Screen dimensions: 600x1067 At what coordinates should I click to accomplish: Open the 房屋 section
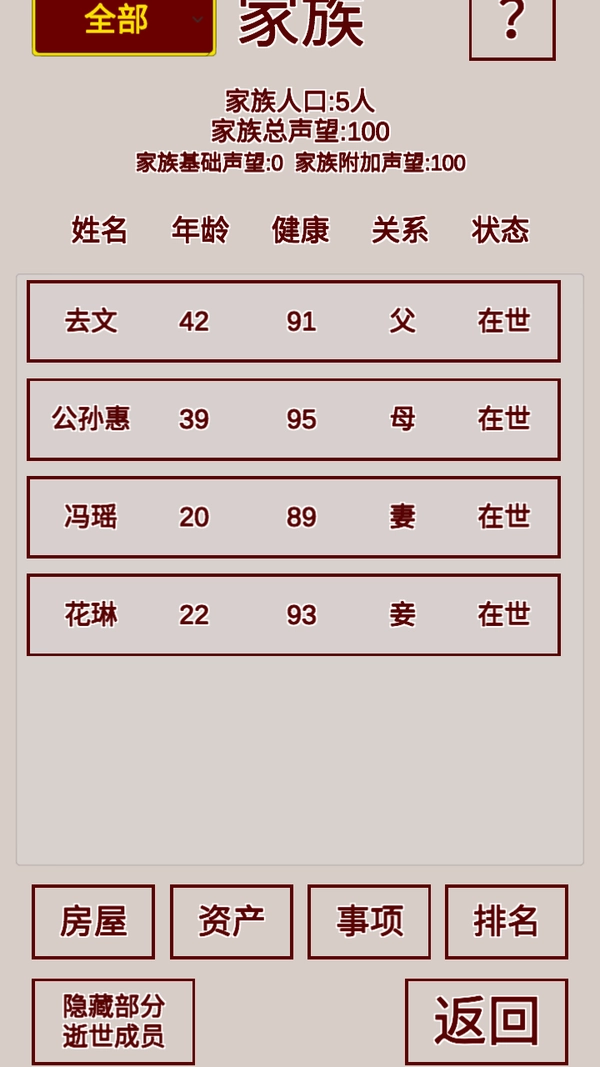[93, 921]
